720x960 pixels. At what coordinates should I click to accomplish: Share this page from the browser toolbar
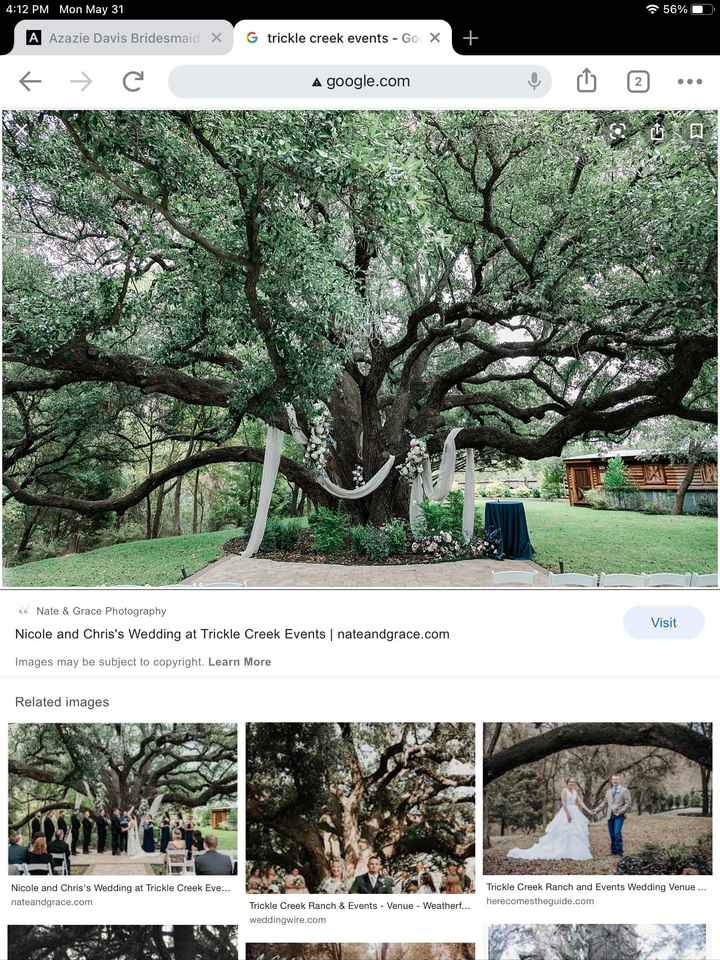pos(587,82)
